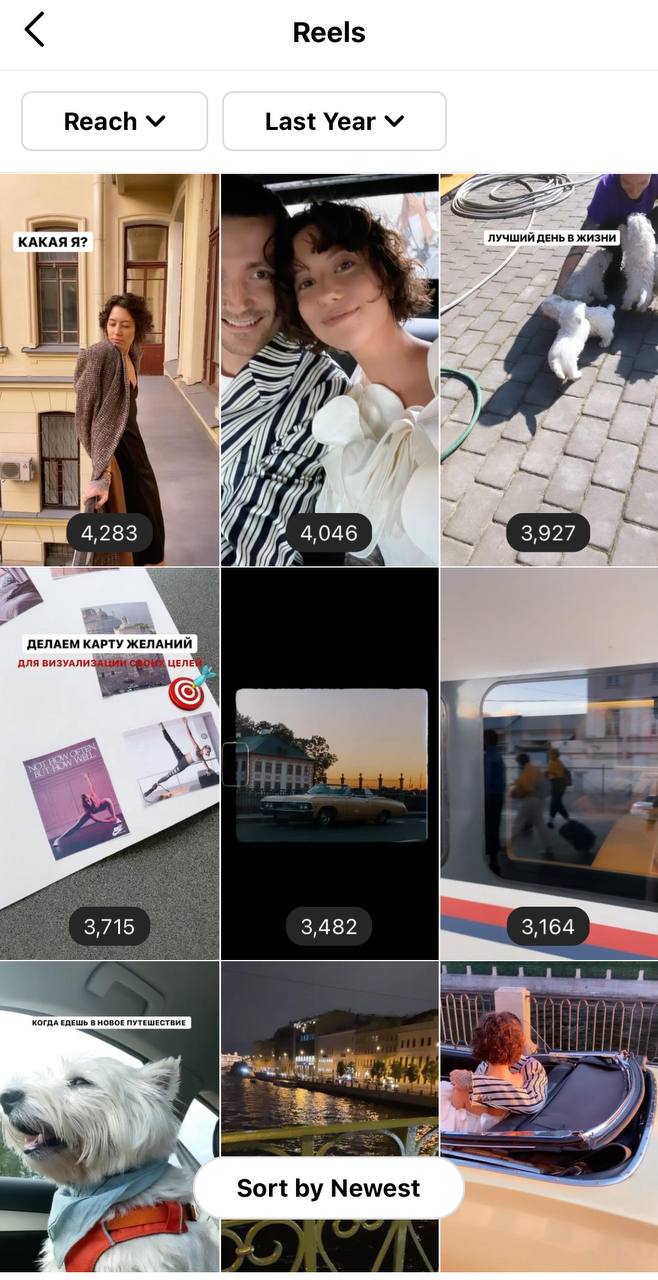Tap Sort by Newest button
Screen dimensions: 658x1280
click(328, 1188)
